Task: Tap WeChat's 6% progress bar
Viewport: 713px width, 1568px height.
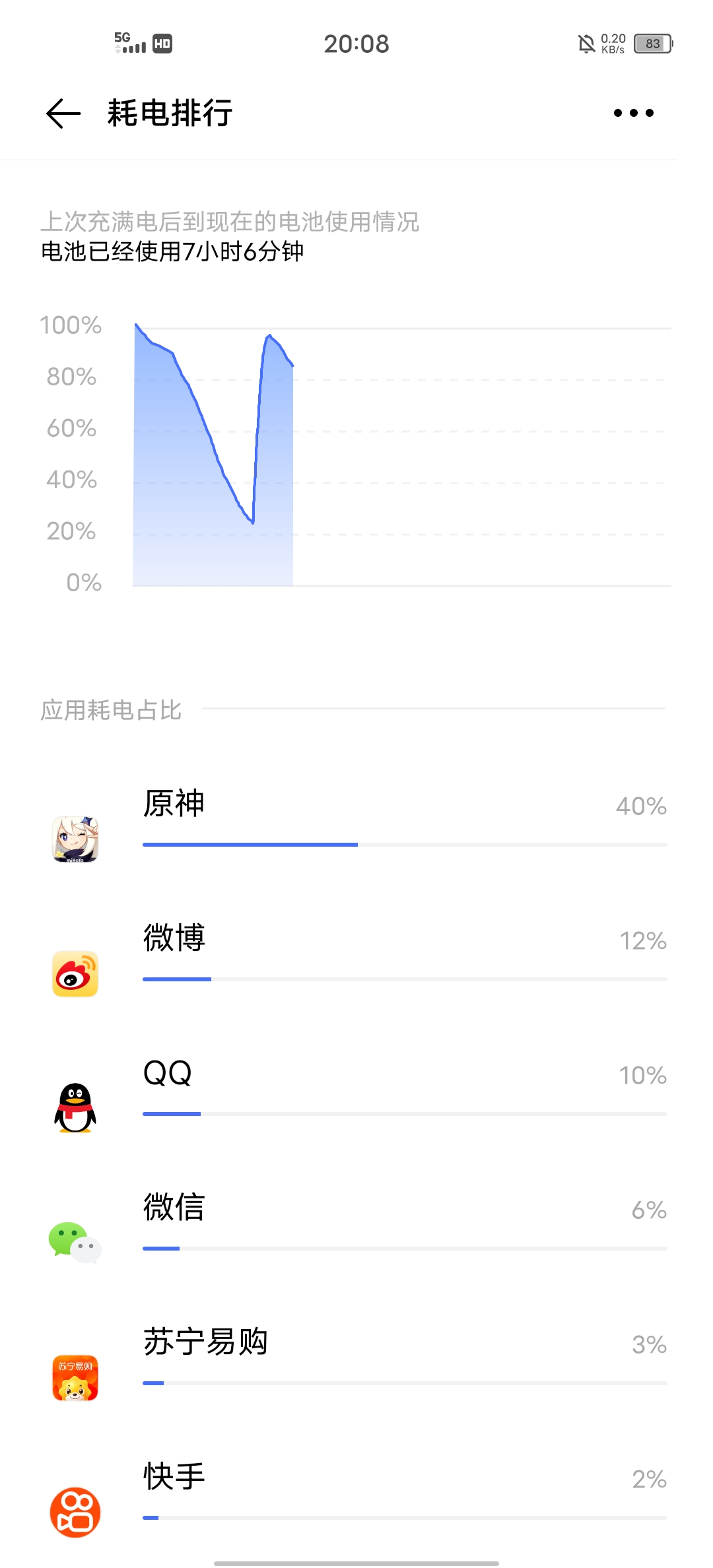Action: pyautogui.click(x=404, y=1249)
